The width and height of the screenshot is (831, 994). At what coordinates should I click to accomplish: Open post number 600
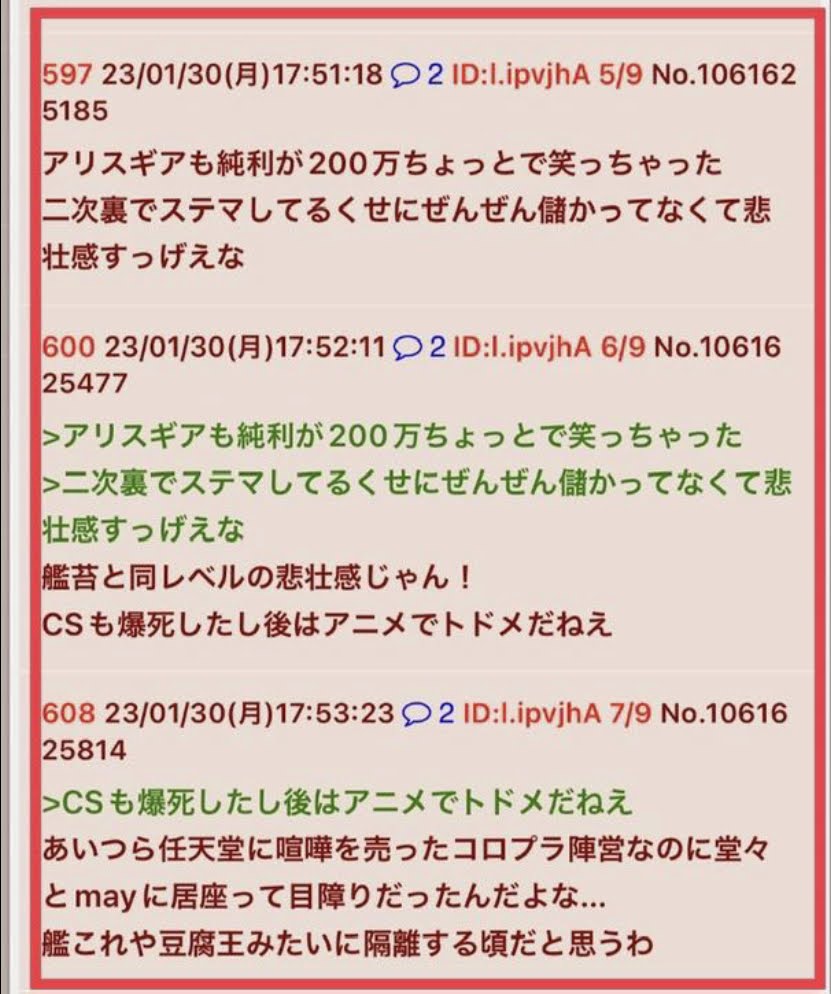point(68,347)
